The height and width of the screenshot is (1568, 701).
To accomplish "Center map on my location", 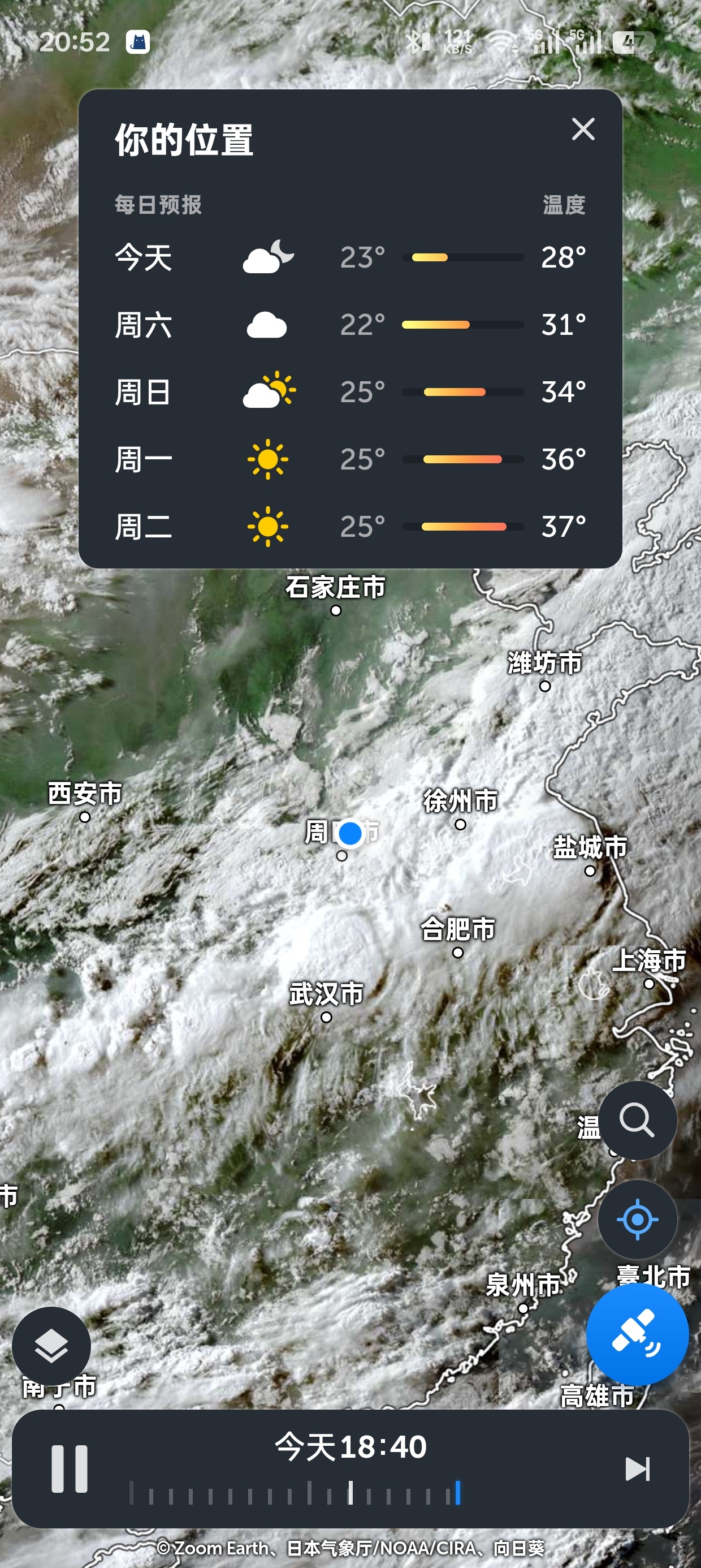I will point(637,1219).
